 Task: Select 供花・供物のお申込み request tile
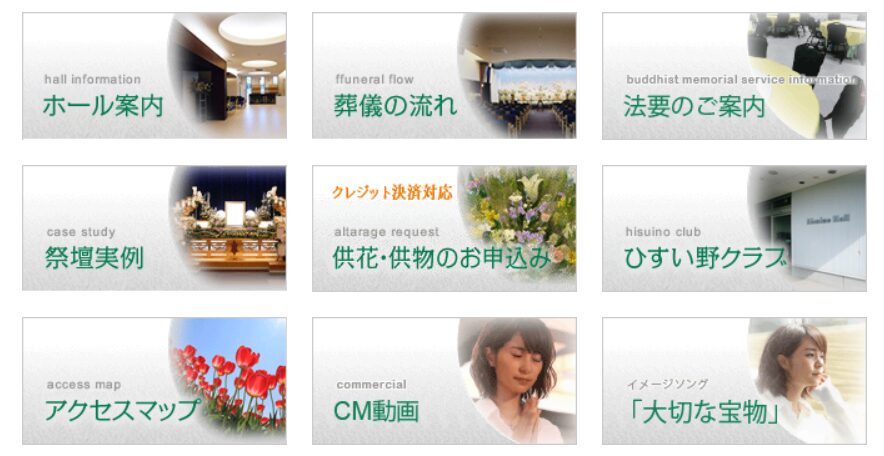(x=444, y=228)
